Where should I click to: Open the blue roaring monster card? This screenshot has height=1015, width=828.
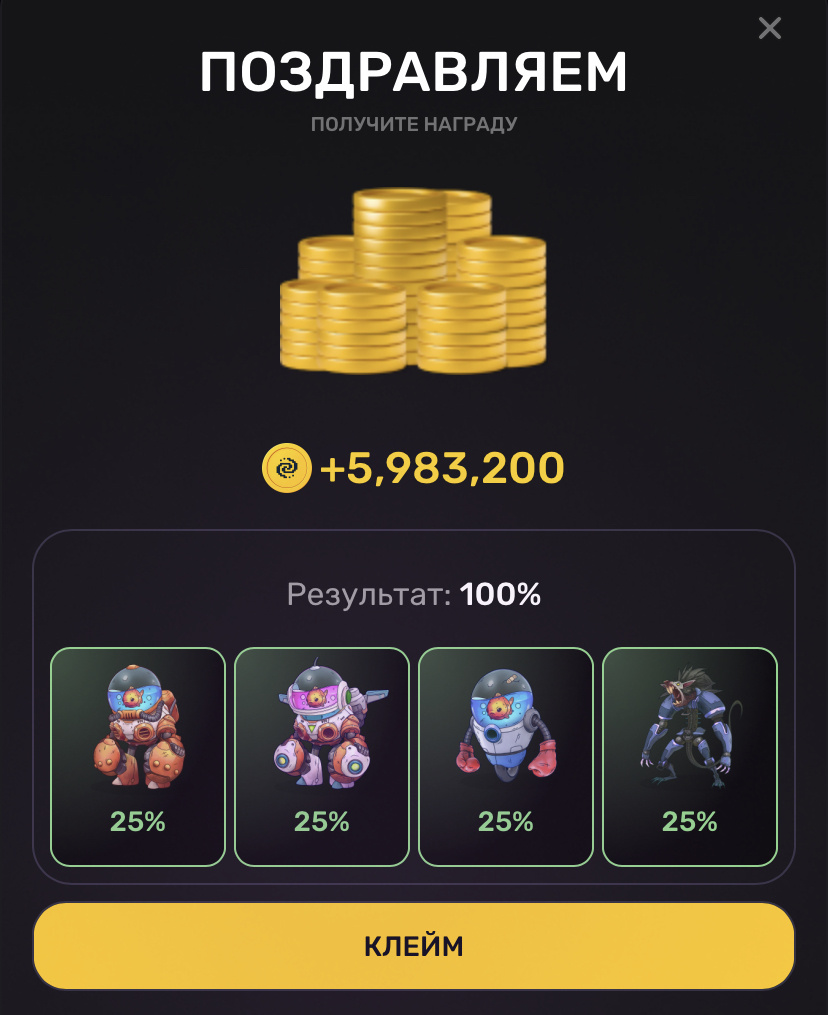click(690, 756)
